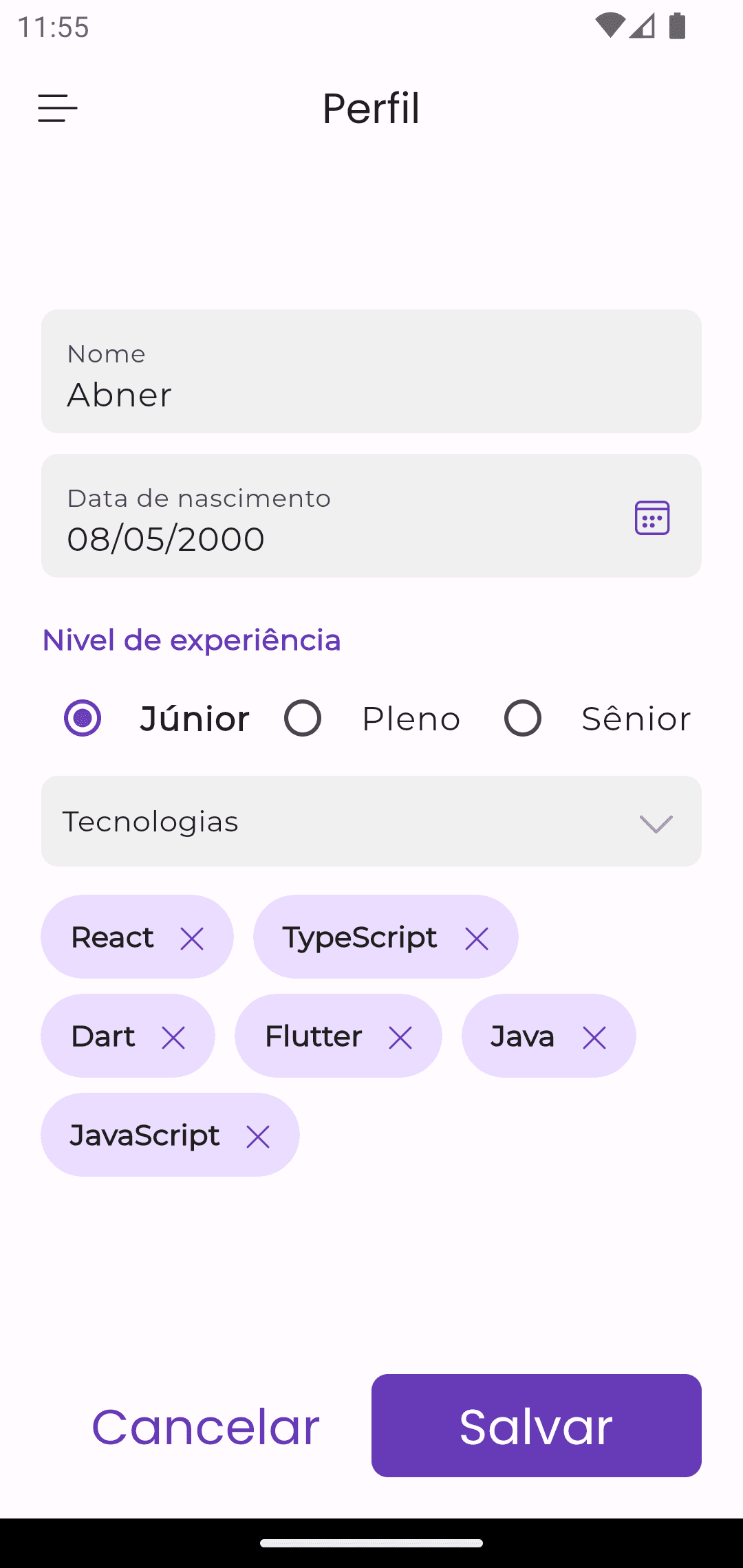Open the Tecnologias chevron arrow
Screen dimensions: 743x1568
point(654,823)
